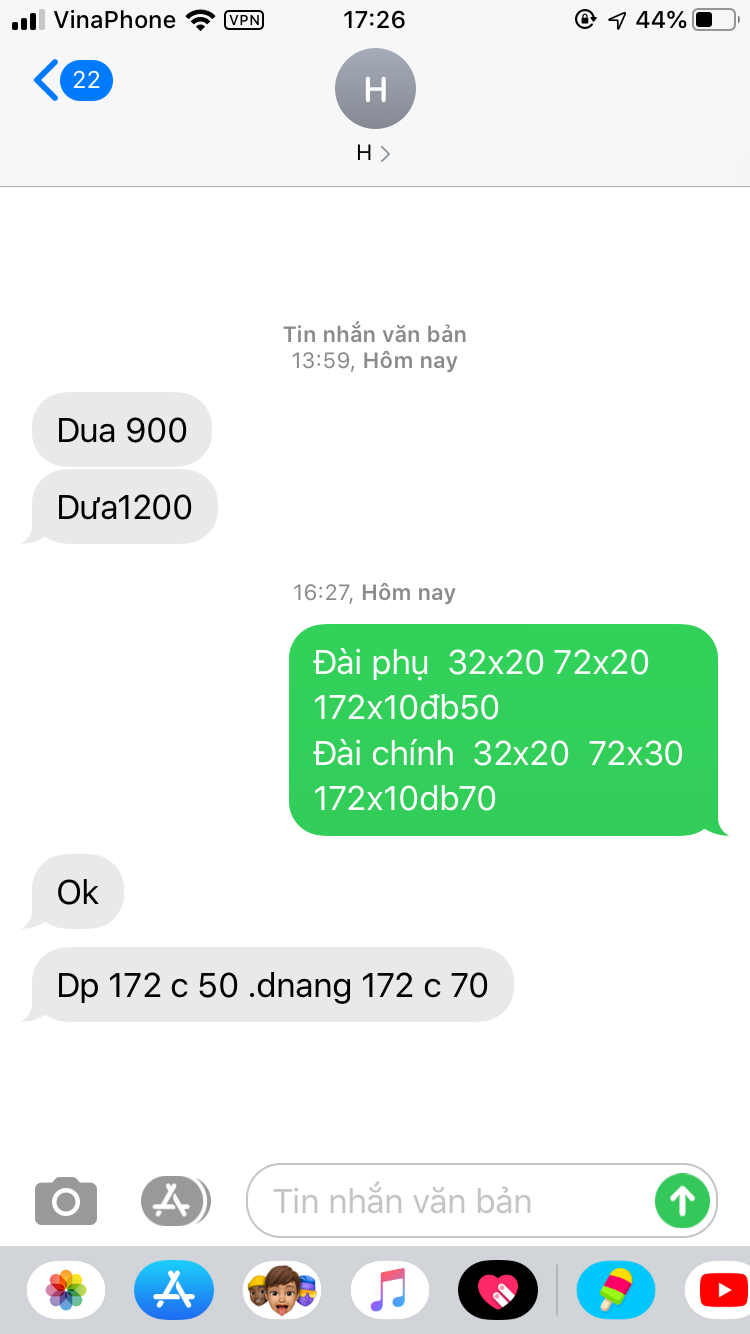Open the popsicle sticker app
Screen dimensions: 750x1334
pos(616,1290)
